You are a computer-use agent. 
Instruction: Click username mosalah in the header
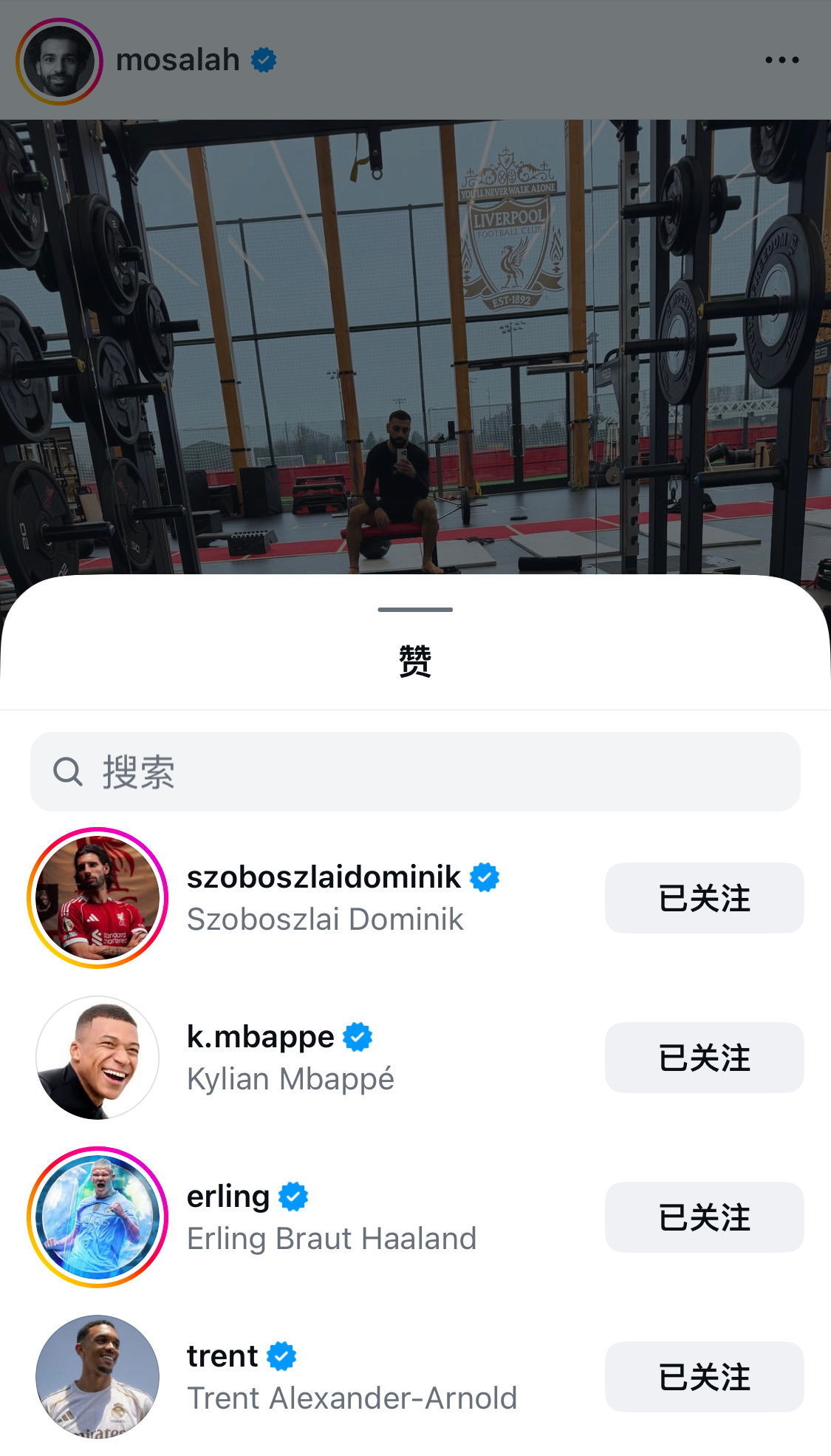point(177,59)
